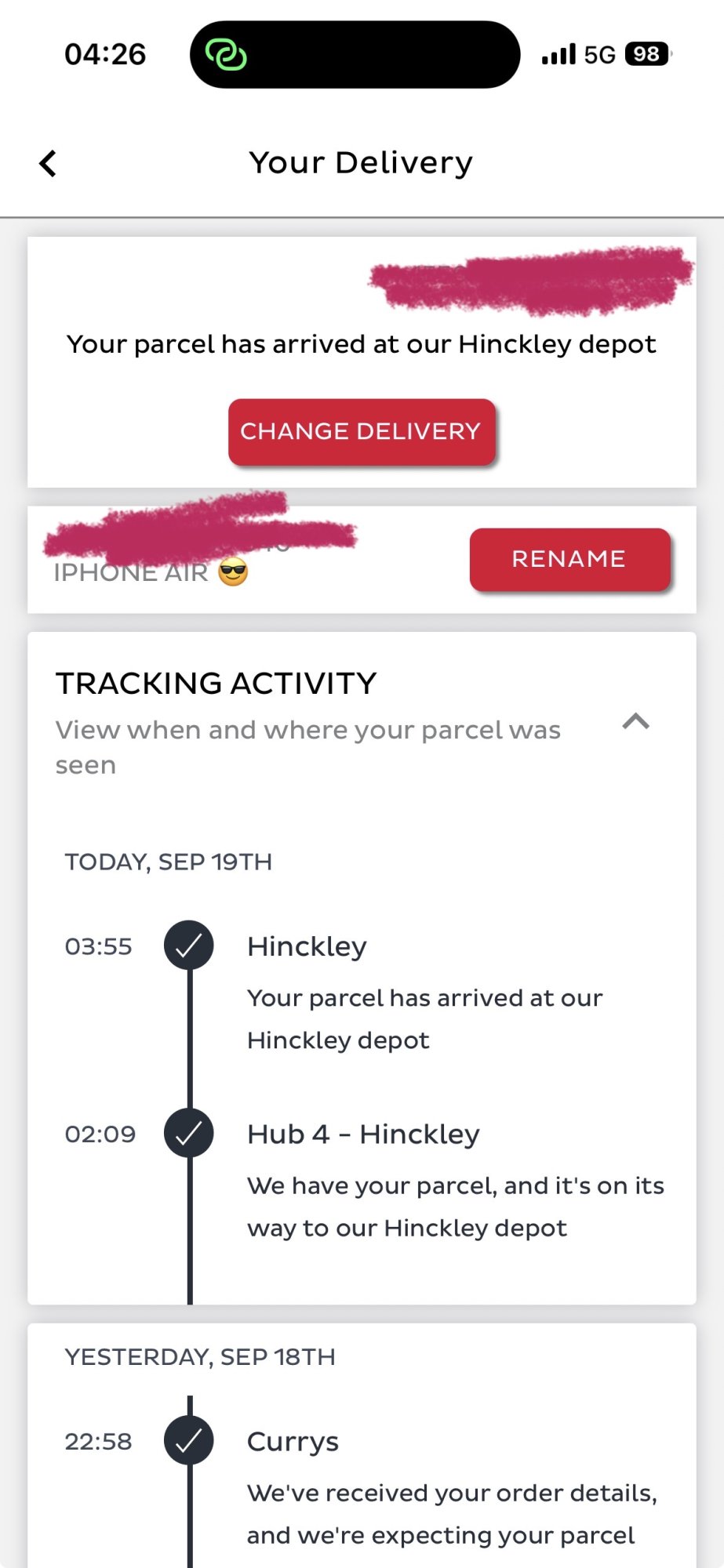Go back from Your Delivery
Screen dimensions: 724x1568
pyautogui.click(x=48, y=164)
